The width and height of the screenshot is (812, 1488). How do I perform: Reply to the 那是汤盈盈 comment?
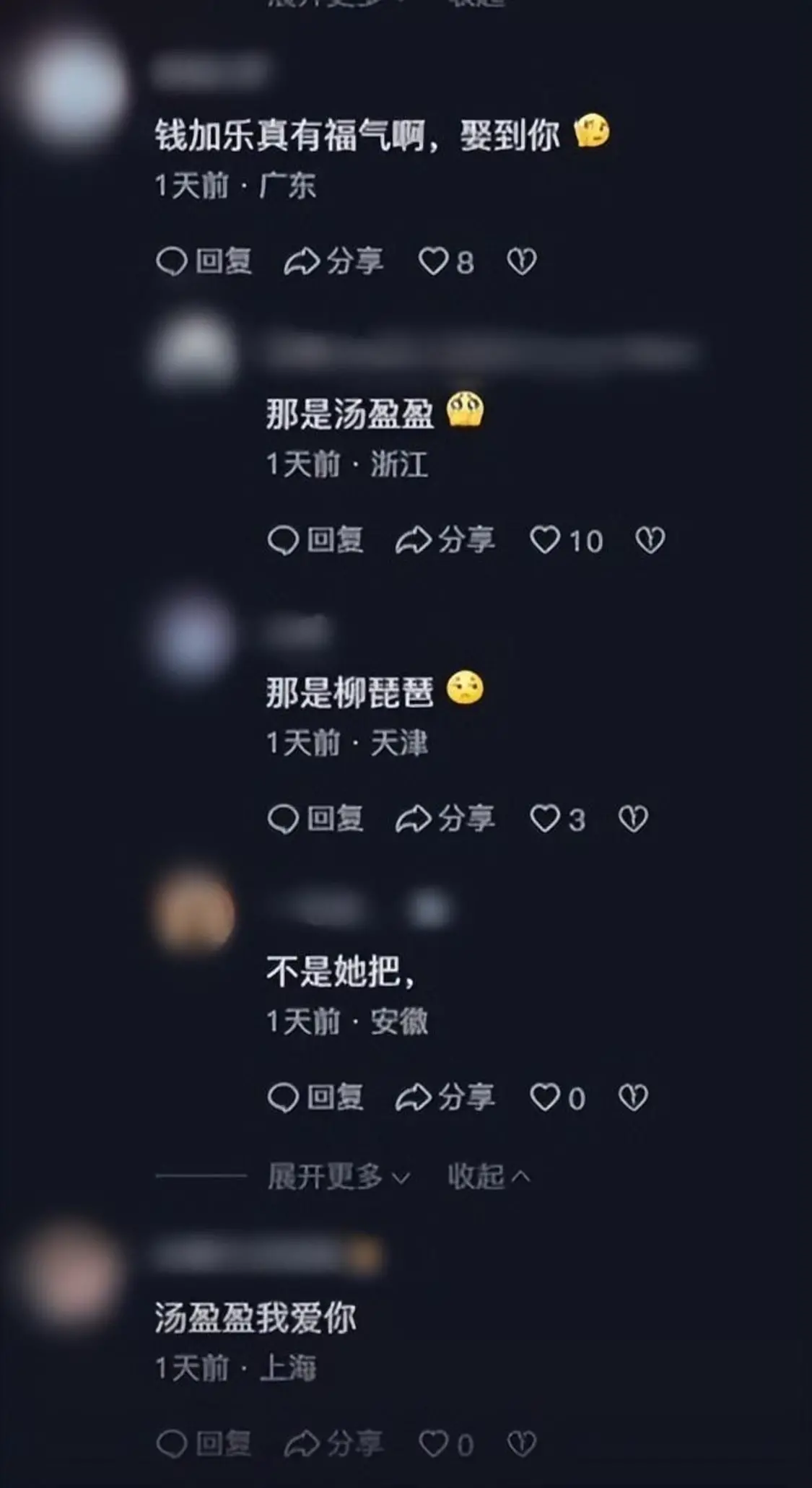click(x=315, y=540)
